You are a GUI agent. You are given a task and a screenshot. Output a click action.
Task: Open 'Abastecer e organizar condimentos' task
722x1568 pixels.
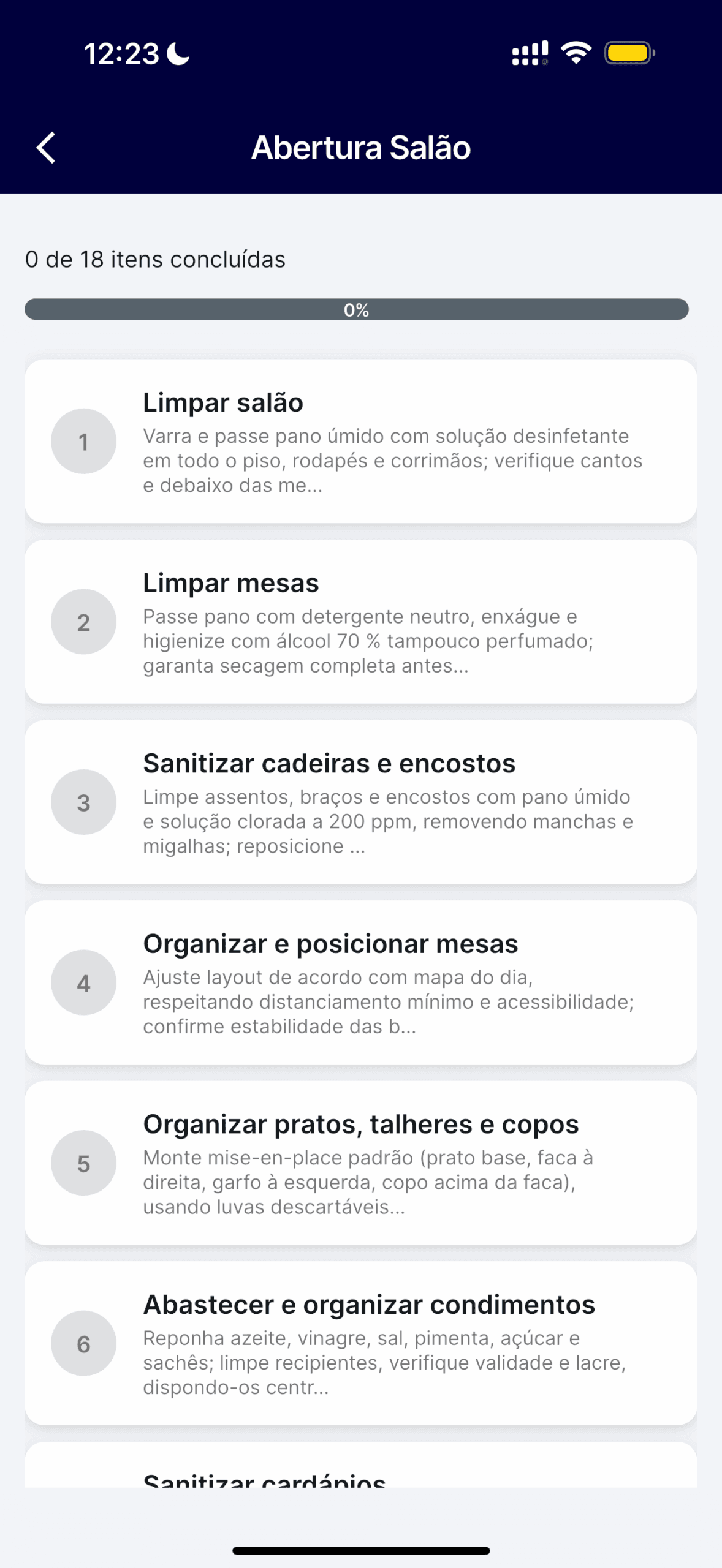(x=360, y=1342)
